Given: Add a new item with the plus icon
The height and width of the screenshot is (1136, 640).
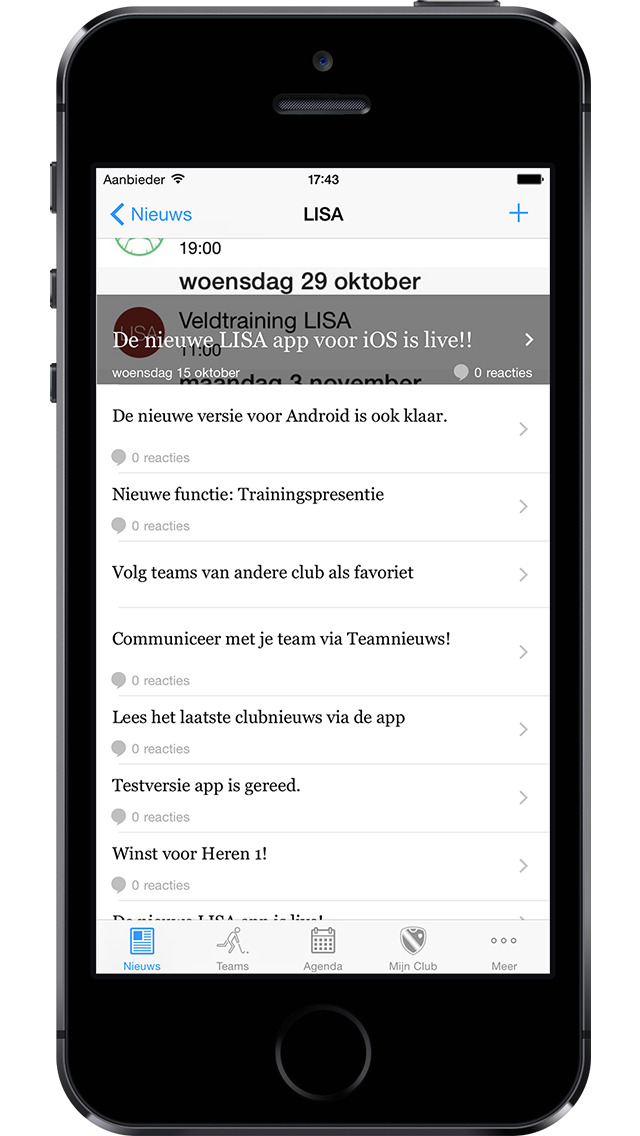Looking at the screenshot, I should [x=518, y=213].
